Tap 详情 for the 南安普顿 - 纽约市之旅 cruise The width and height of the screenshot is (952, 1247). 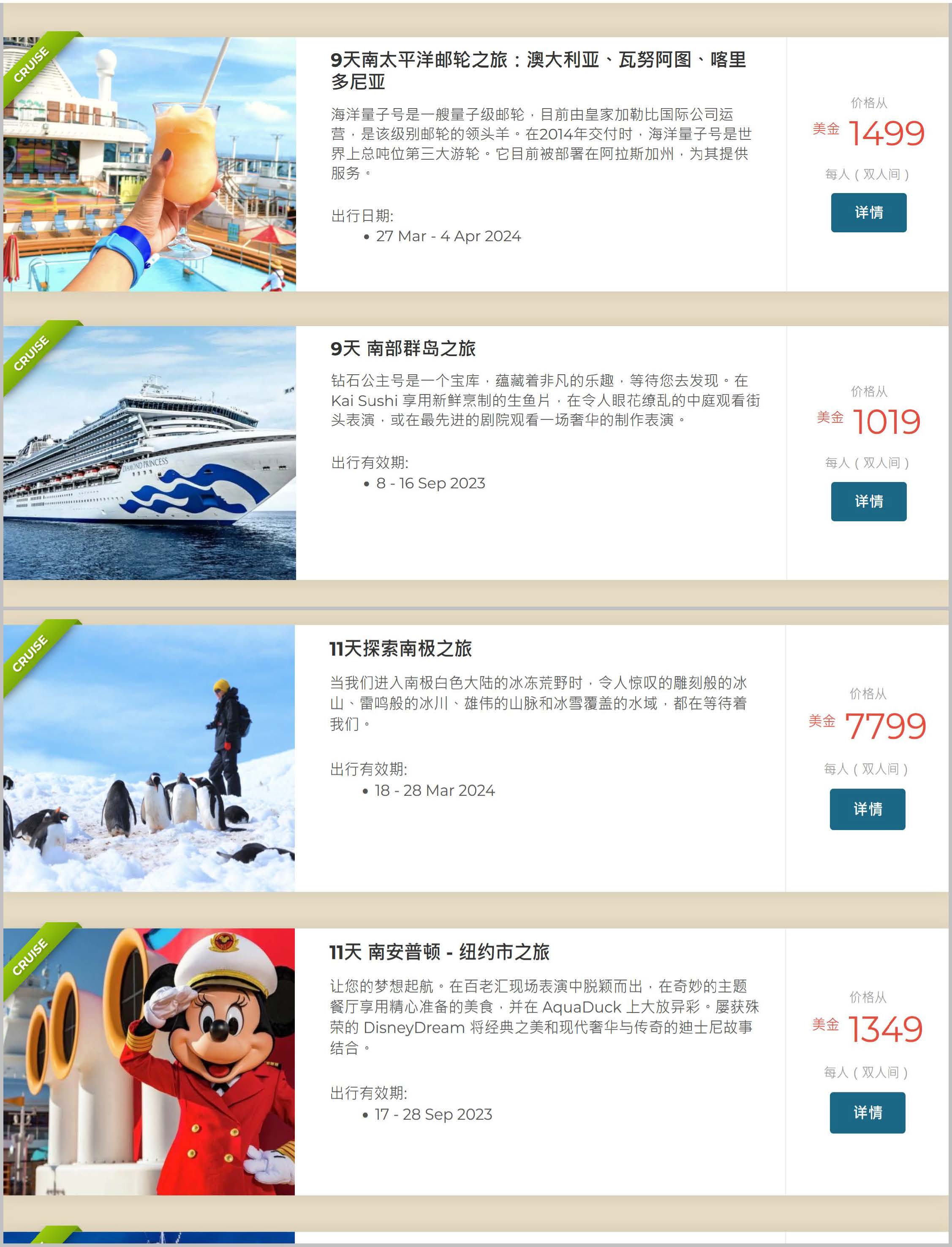[x=867, y=1112]
